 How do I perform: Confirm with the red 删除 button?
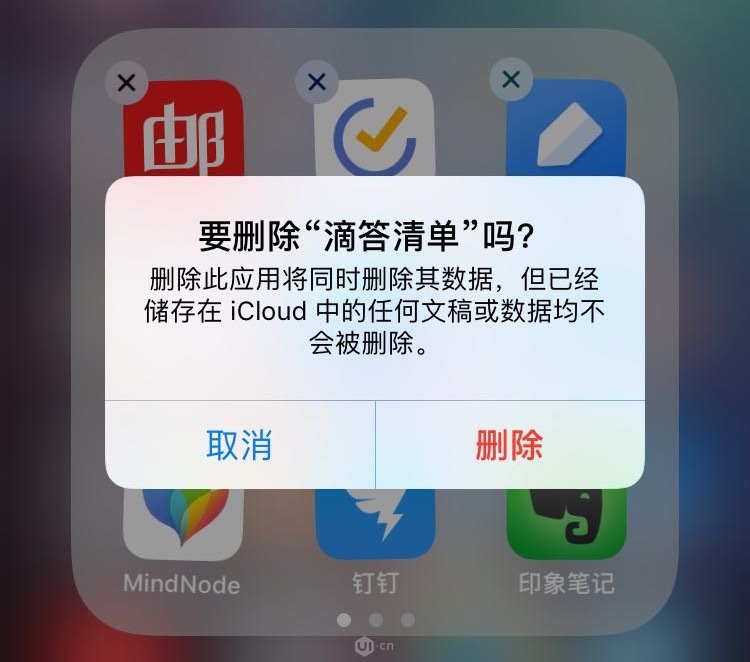click(x=509, y=445)
